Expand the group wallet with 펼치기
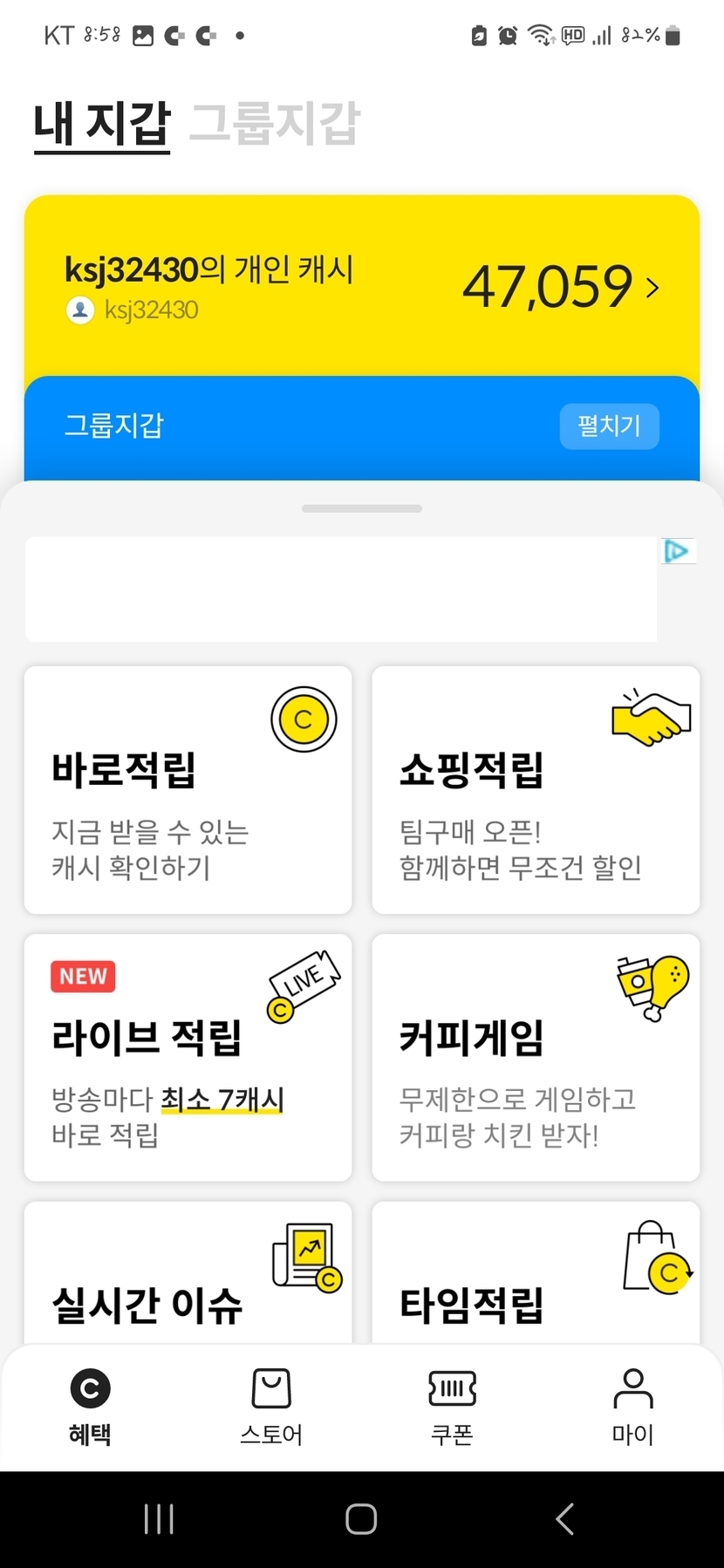The height and width of the screenshot is (1568, 724). click(x=609, y=426)
